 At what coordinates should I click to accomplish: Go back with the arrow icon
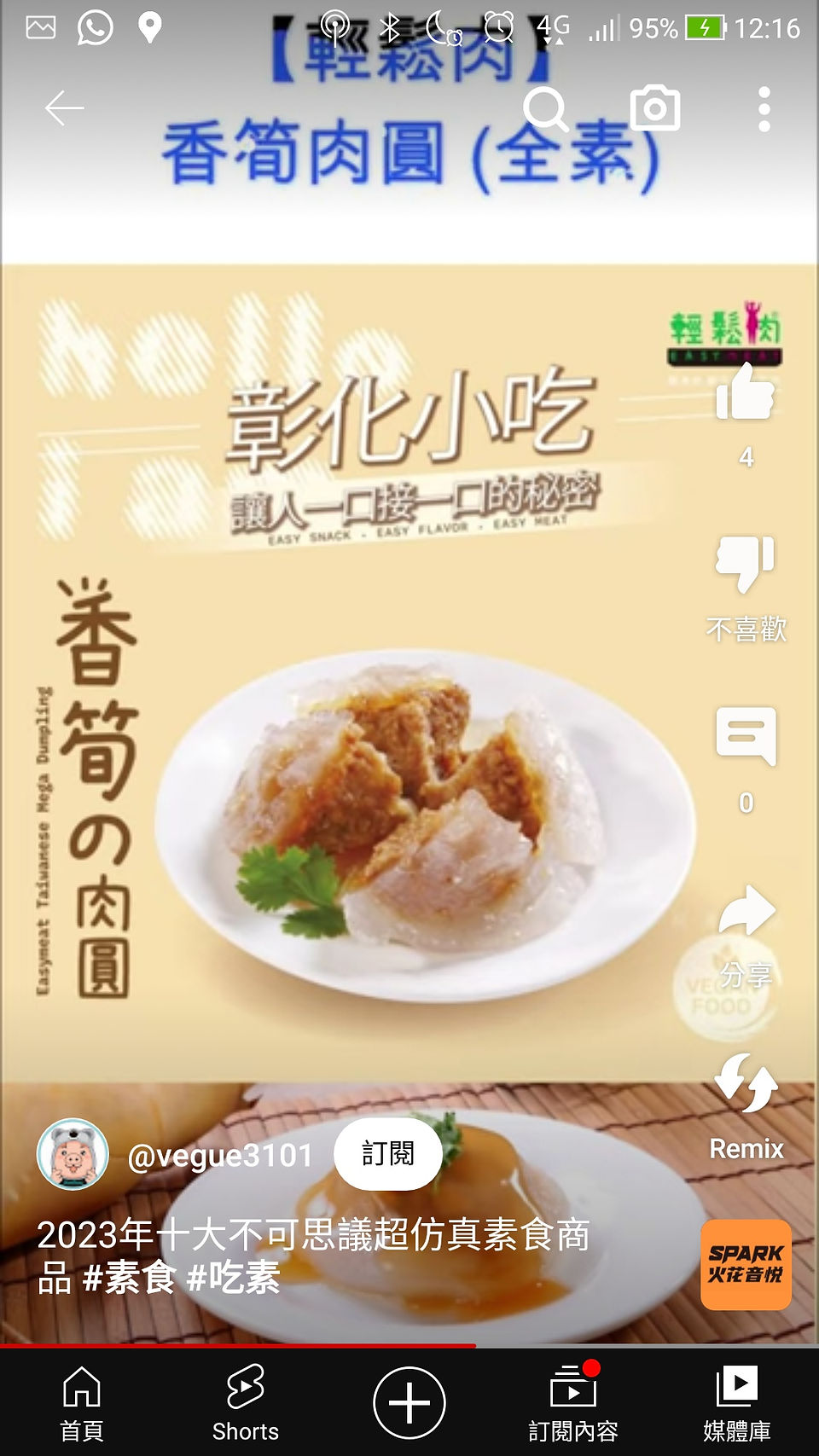64,108
